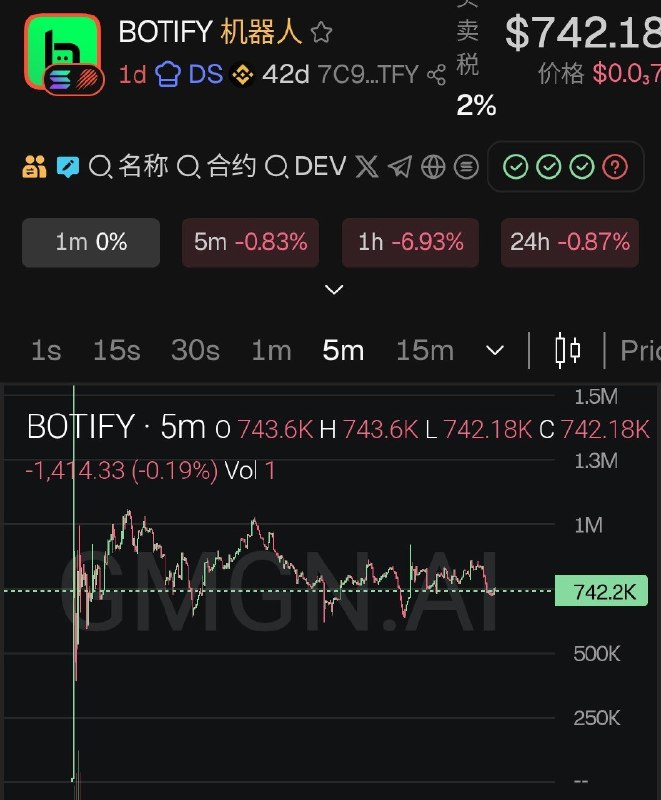Search by 名称 (name)
Screen dimensions: 661x800
(129, 166)
